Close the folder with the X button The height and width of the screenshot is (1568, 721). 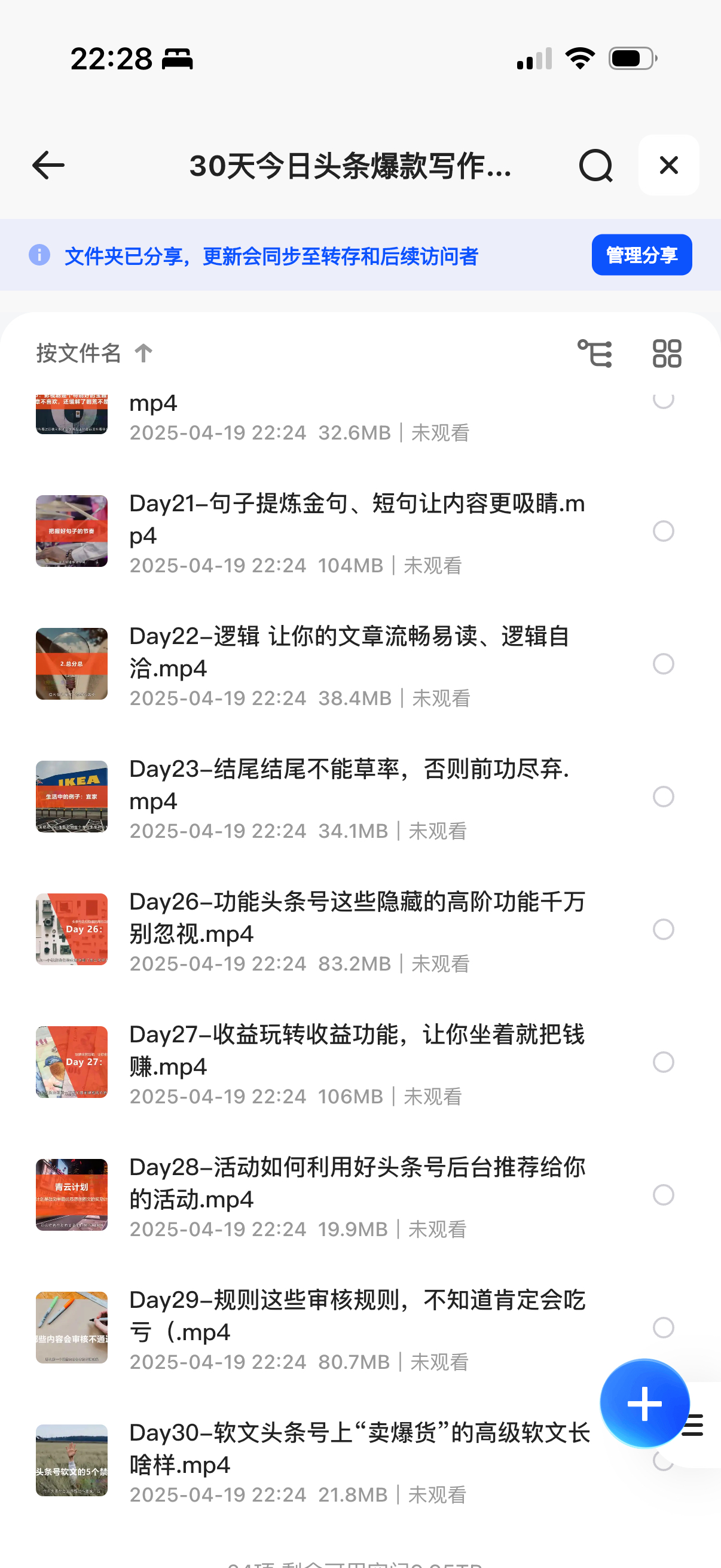click(668, 166)
